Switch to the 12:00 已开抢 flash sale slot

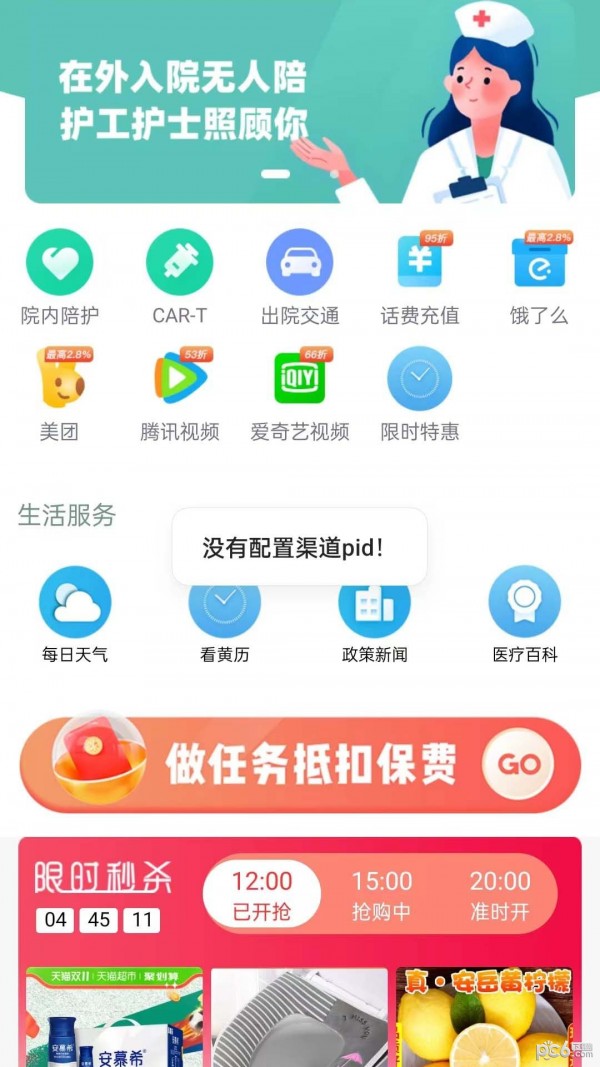pyautogui.click(x=262, y=894)
